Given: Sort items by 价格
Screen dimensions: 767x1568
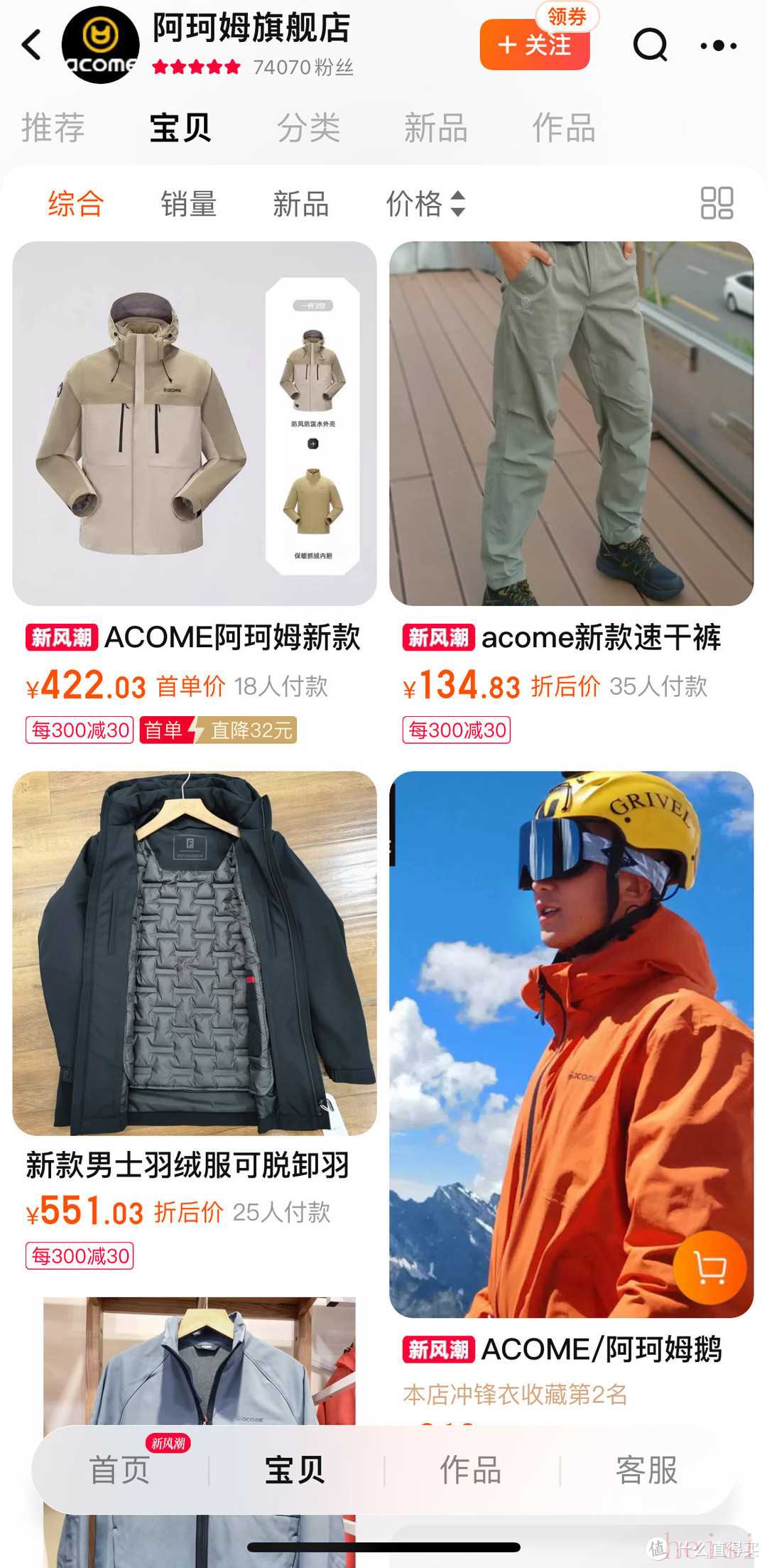Looking at the screenshot, I should coord(425,204).
